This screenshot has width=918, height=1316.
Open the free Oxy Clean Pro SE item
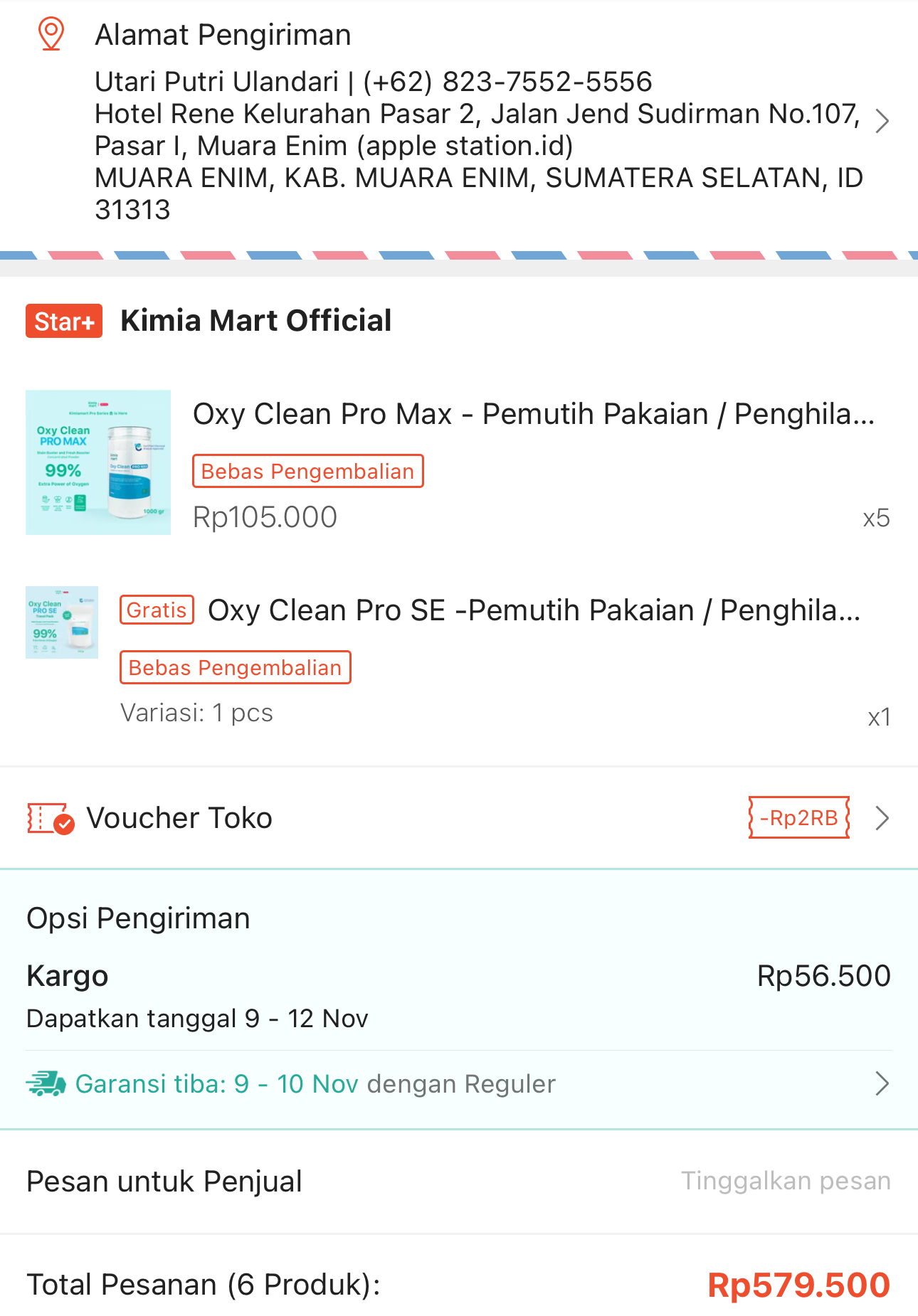[x=533, y=610]
